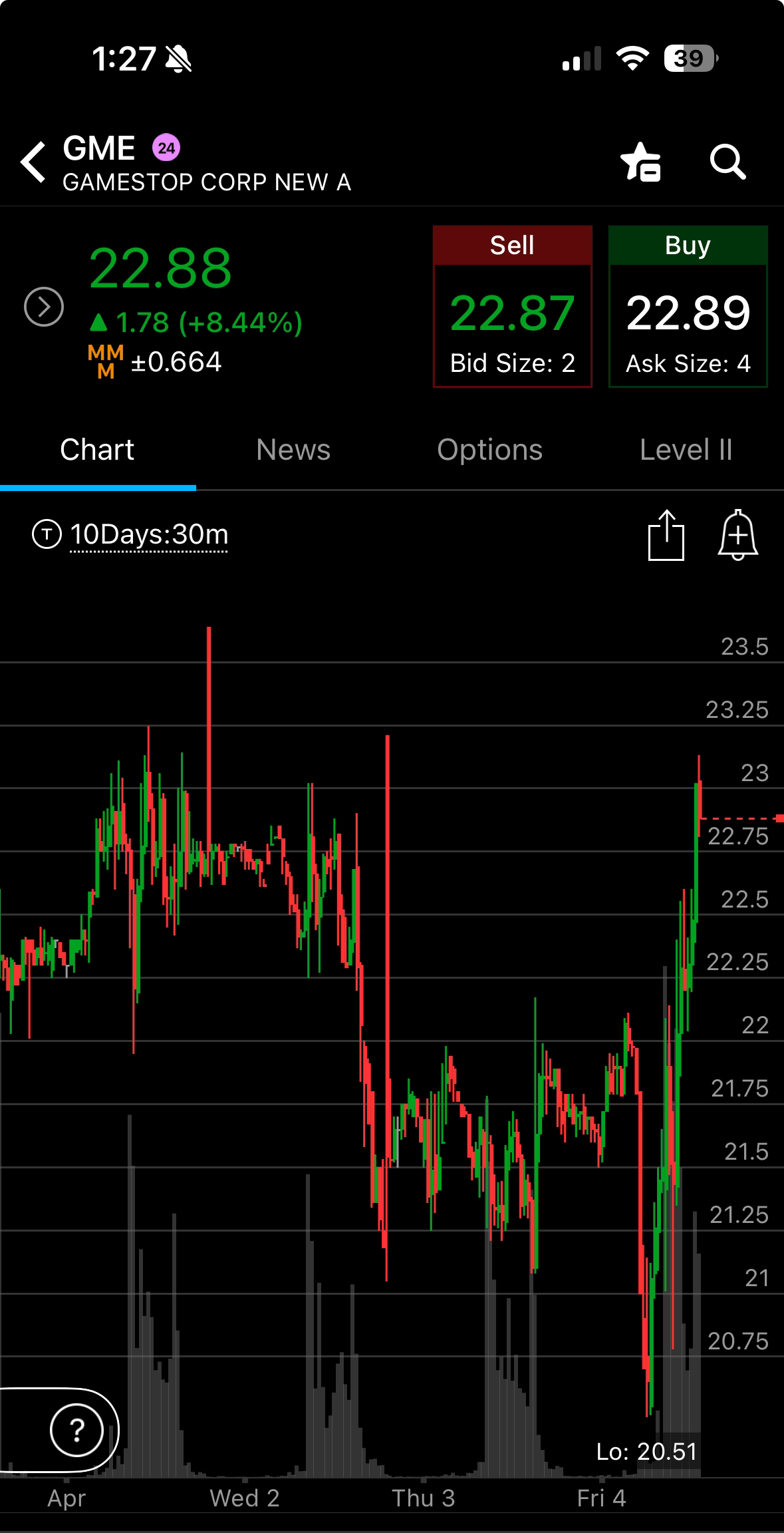
Task: Open the help question mark button
Action: pyautogui.click(x=77, y=1430)
